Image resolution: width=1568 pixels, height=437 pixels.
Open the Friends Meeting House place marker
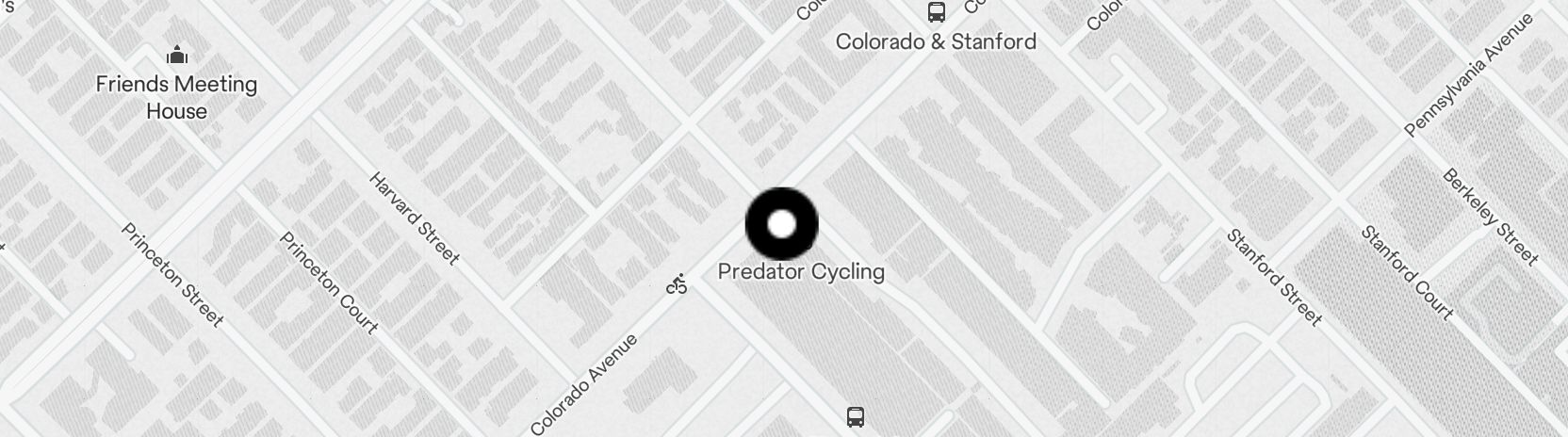pyautogui.click(x=176, y=57)
